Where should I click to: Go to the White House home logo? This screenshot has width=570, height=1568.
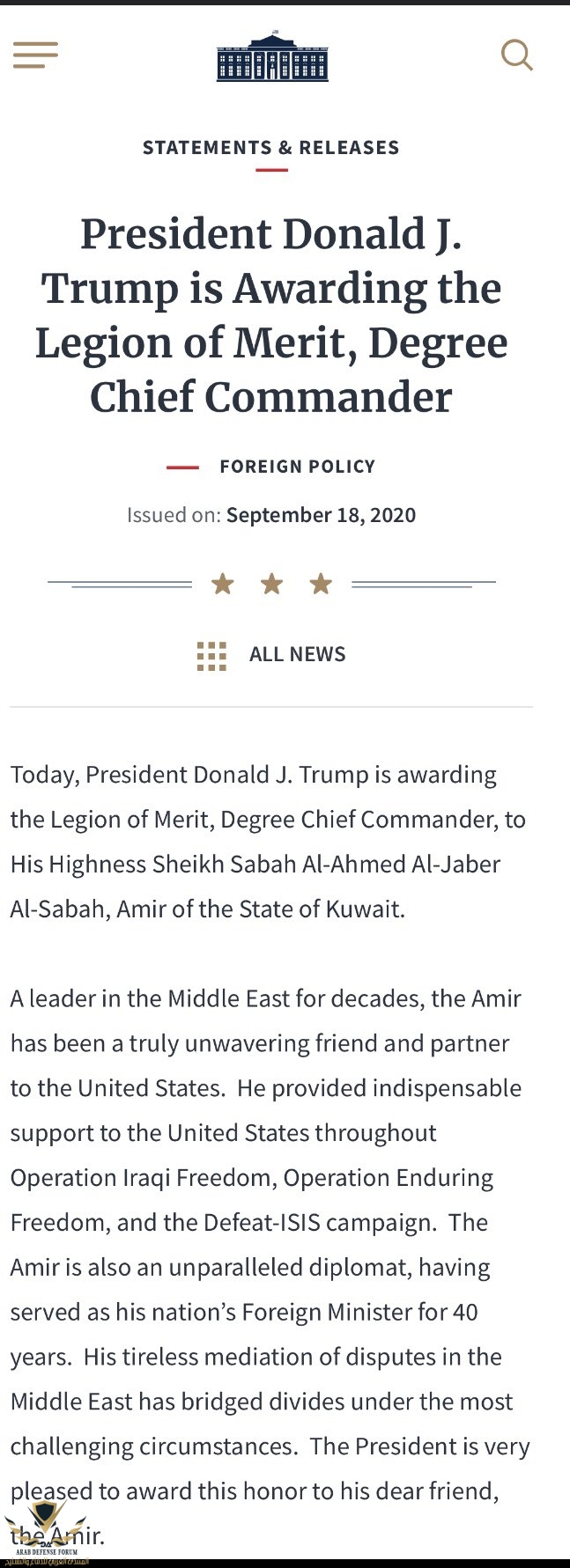point(272,57)
